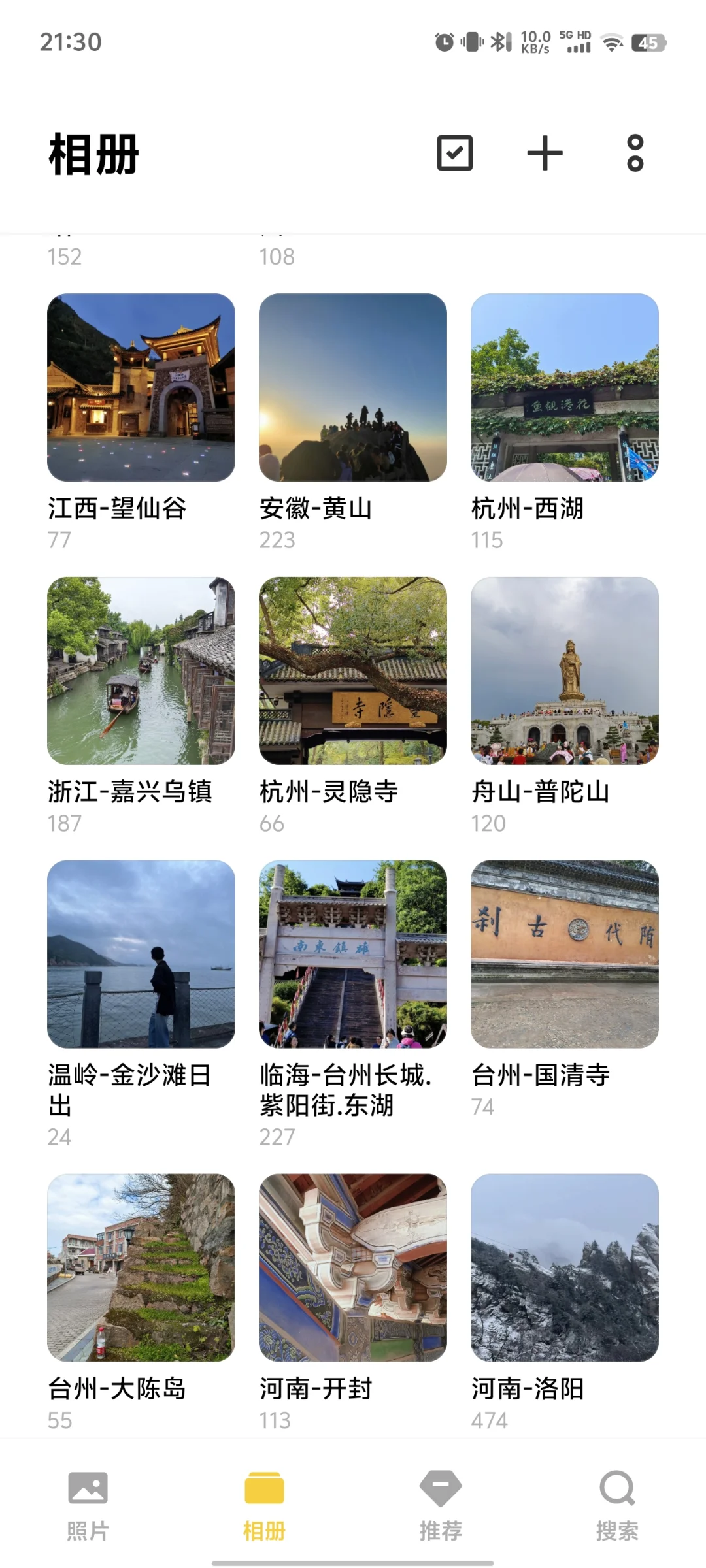This screenshot has height=1568, width=706.
Task: Open the 浙江-嘉兴乌镇 album
Action: click(141, 671)
